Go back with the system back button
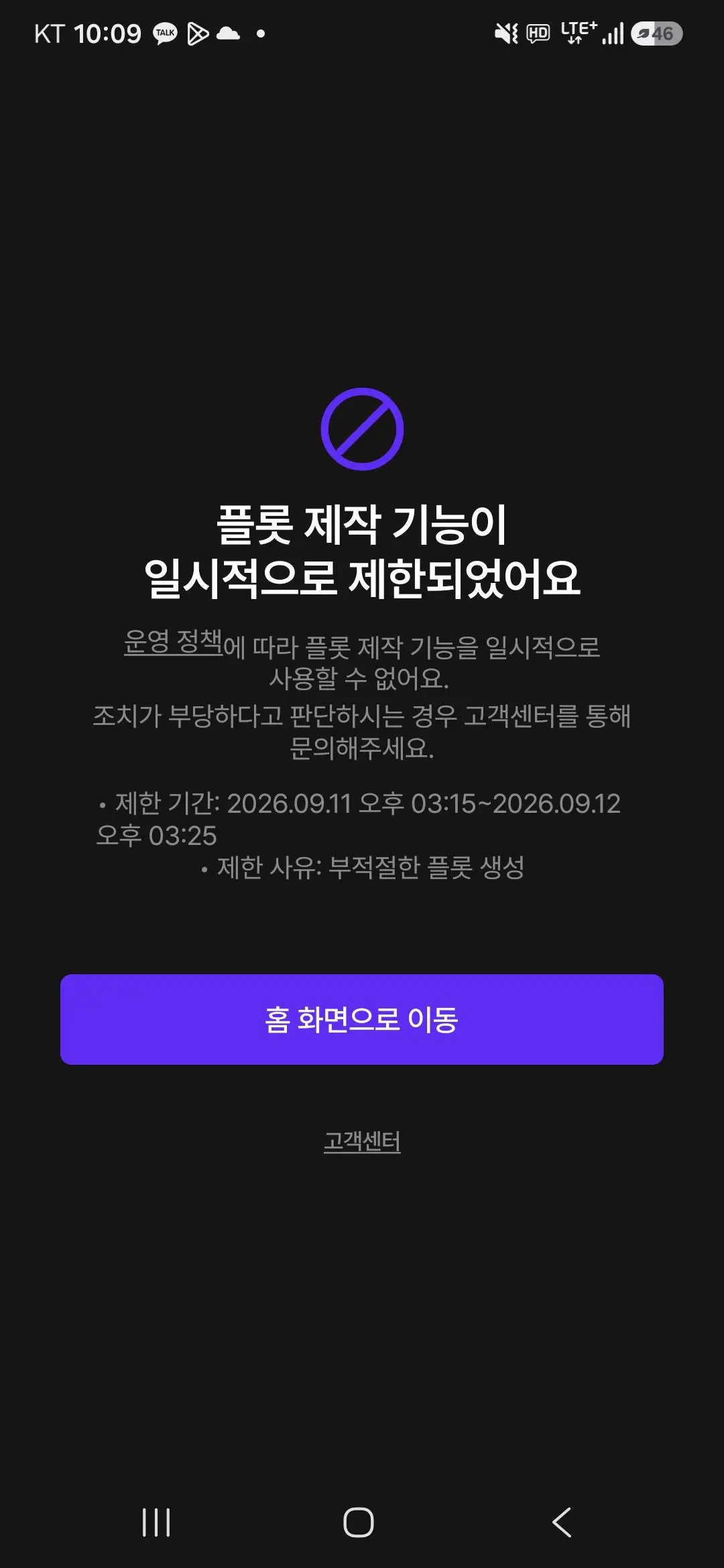Screen dimensions: 724x1568 [562, 1522]
